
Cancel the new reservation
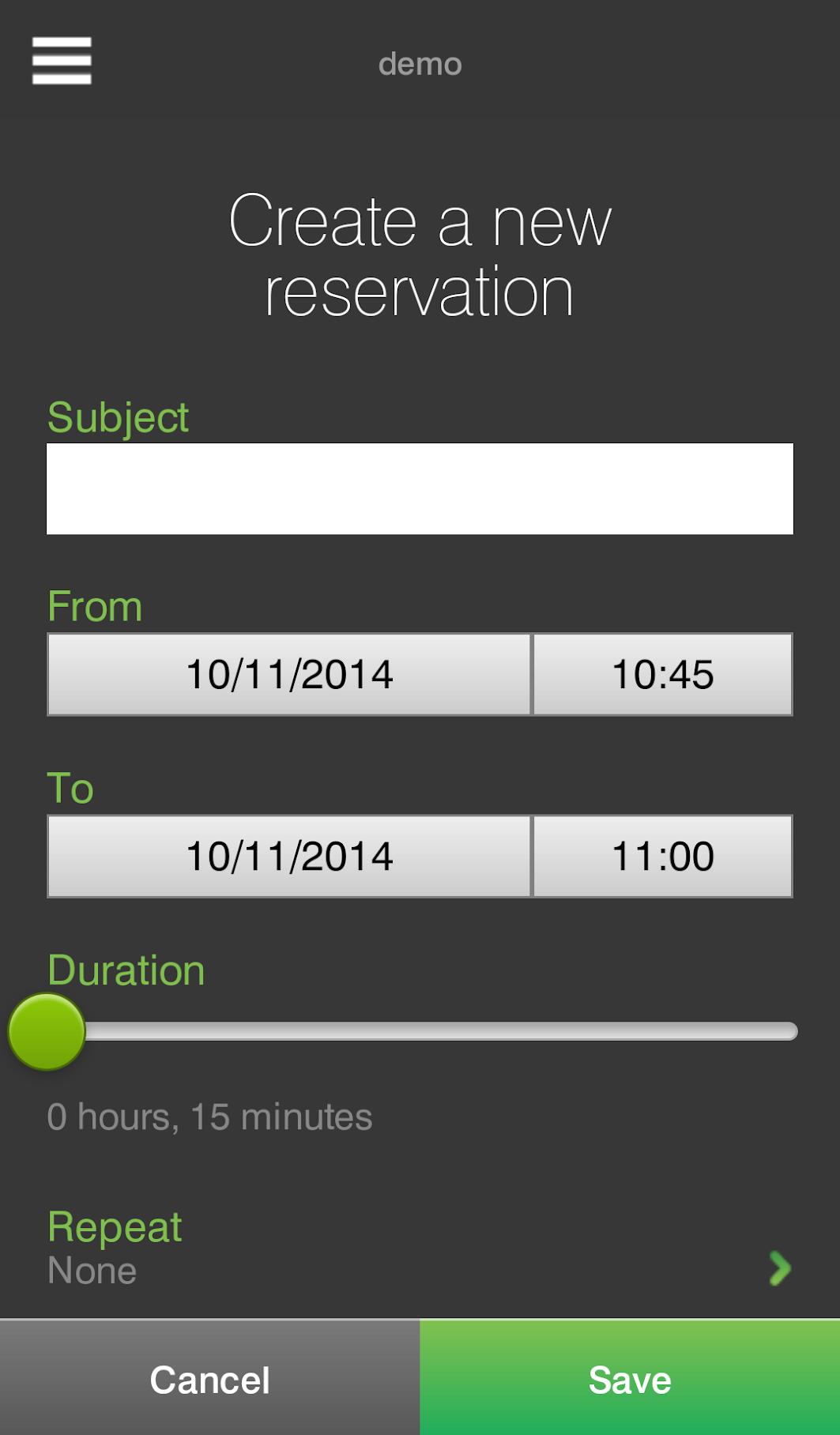click(x=209, y=1379)
